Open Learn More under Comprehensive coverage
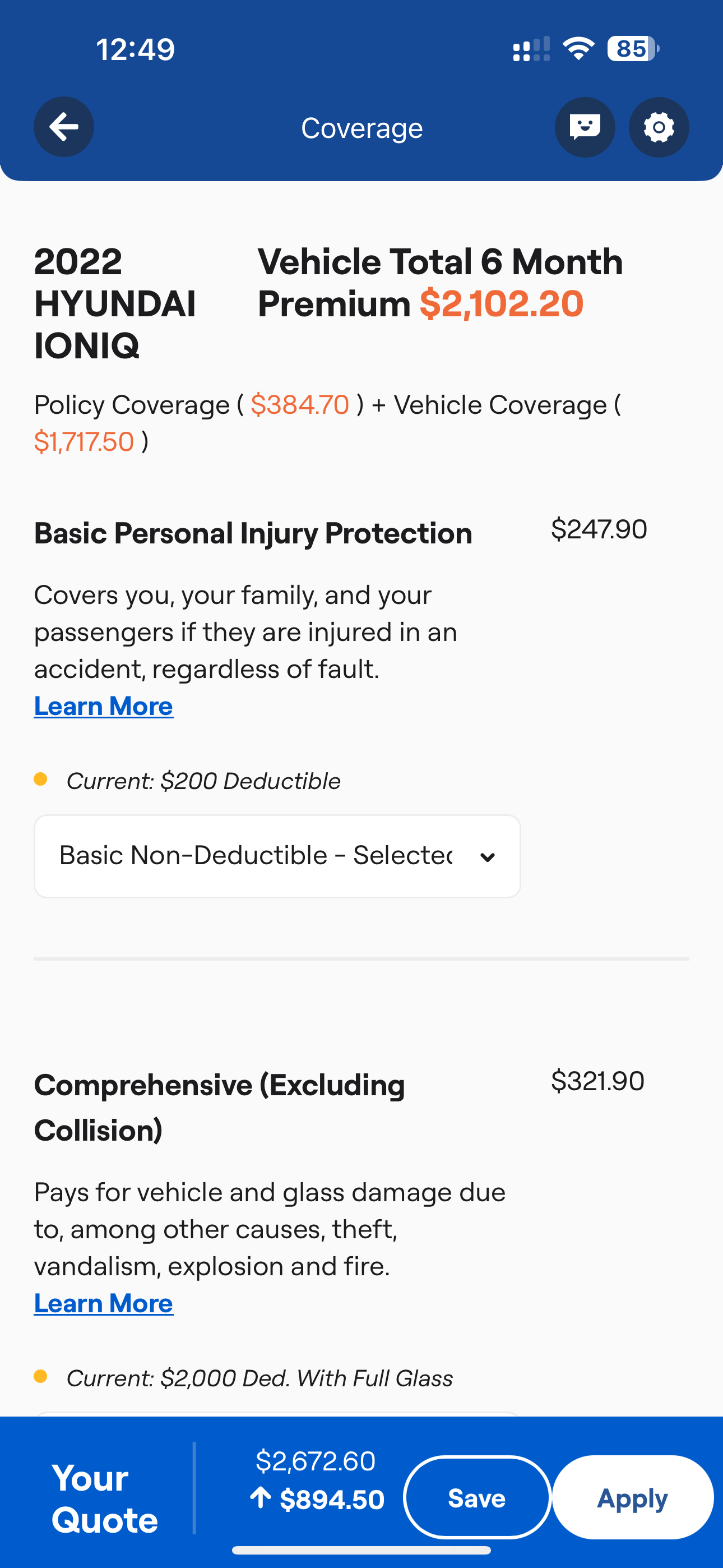Image resolution: width=723 pixels, height=1568 pixels. [x=104, y=1303]
